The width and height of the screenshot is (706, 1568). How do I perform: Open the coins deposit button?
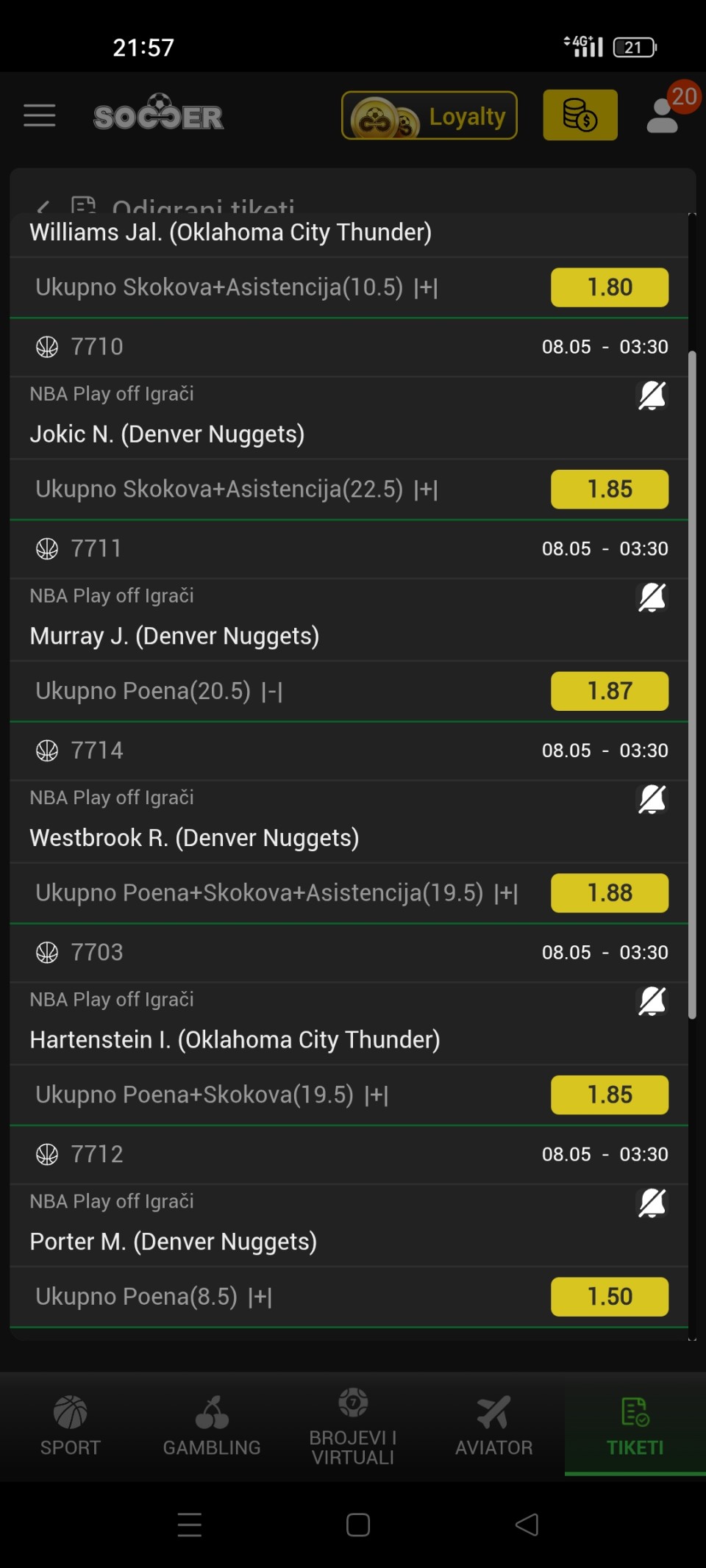pyautogui.click(x=580, y=115)
